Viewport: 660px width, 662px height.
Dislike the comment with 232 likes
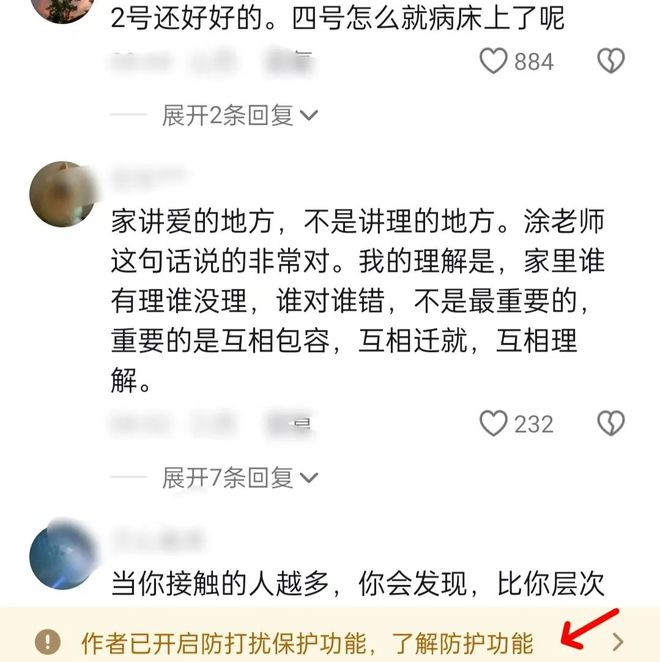610,424
